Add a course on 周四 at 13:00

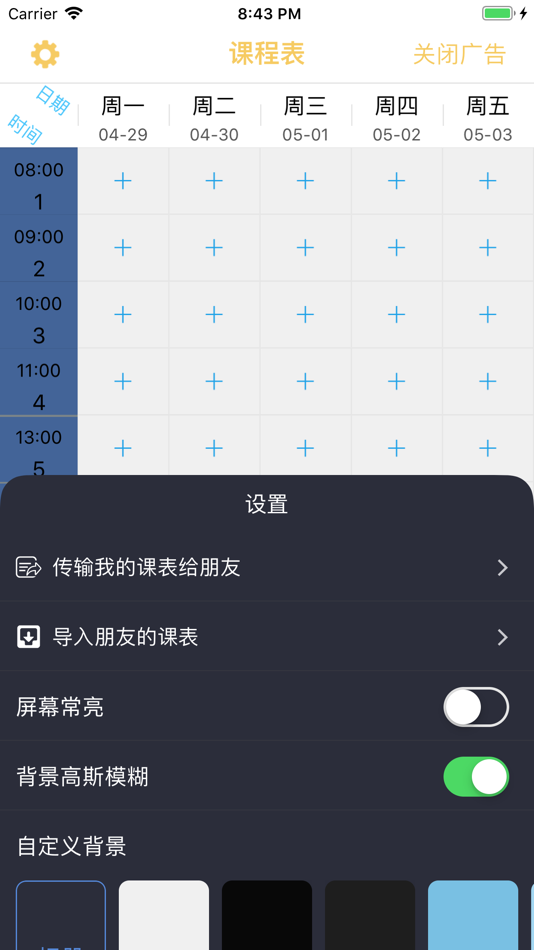(396, 448)
